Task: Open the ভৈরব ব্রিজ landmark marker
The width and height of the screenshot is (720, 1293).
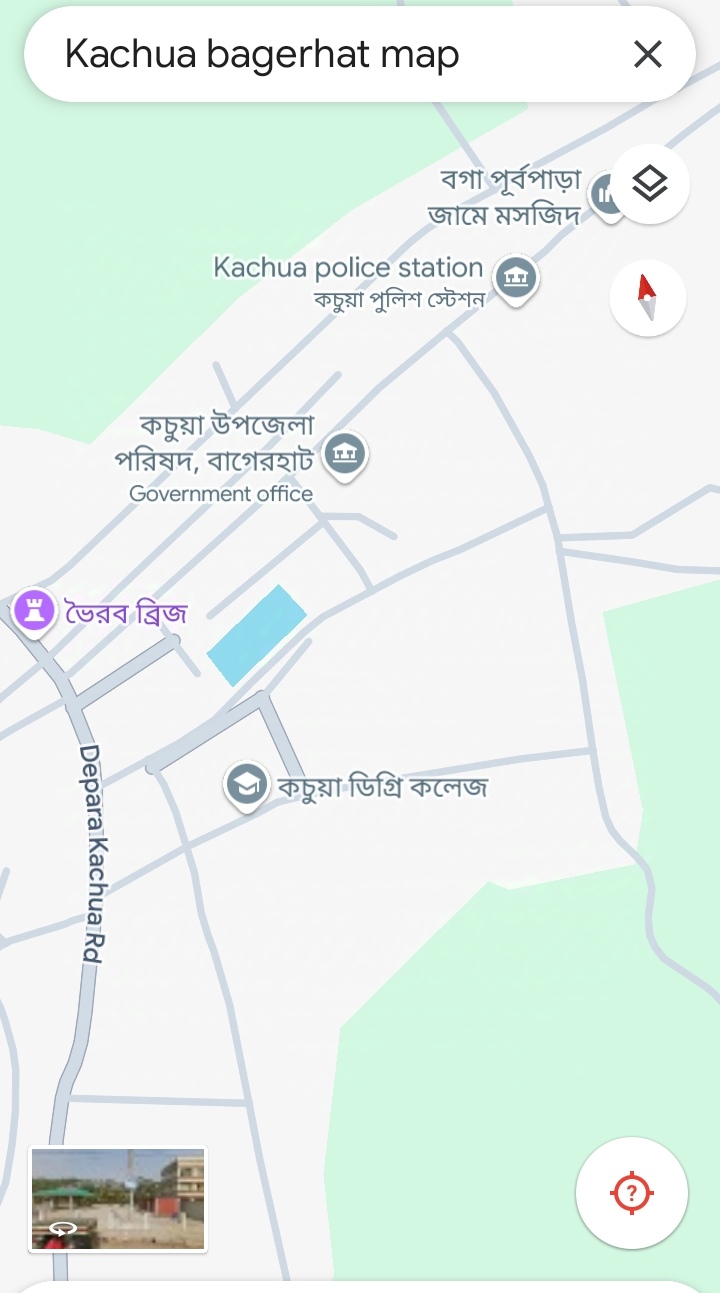Action: pos(34,609)
